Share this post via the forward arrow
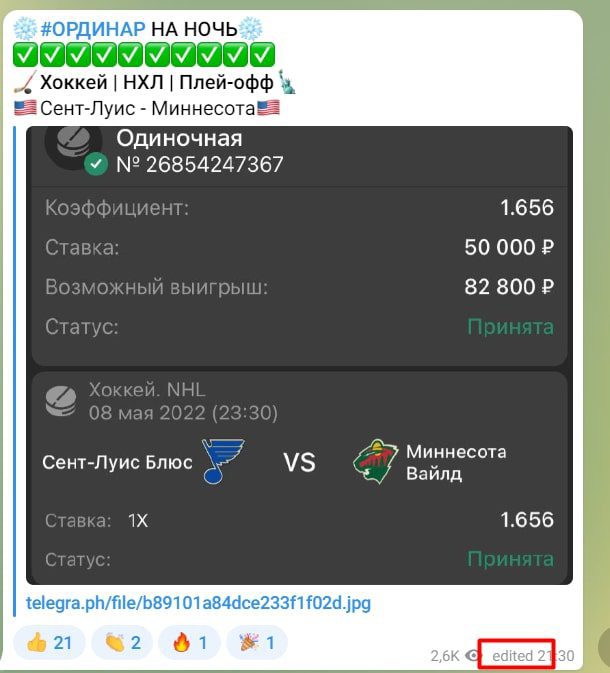This screenshot has height=673, width=610. (x=604, y=645)
